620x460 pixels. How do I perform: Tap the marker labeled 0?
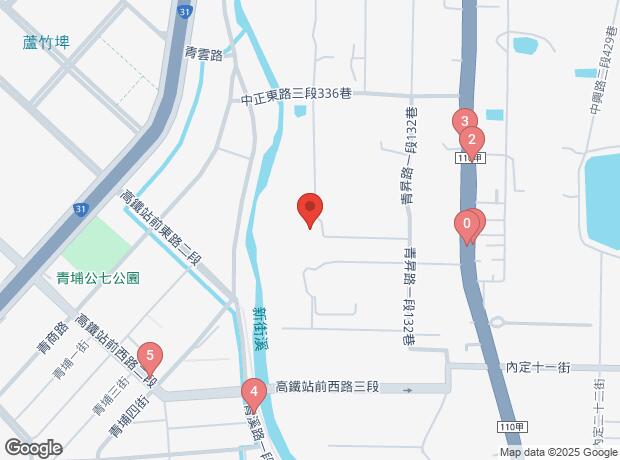(x=466, y=224)
